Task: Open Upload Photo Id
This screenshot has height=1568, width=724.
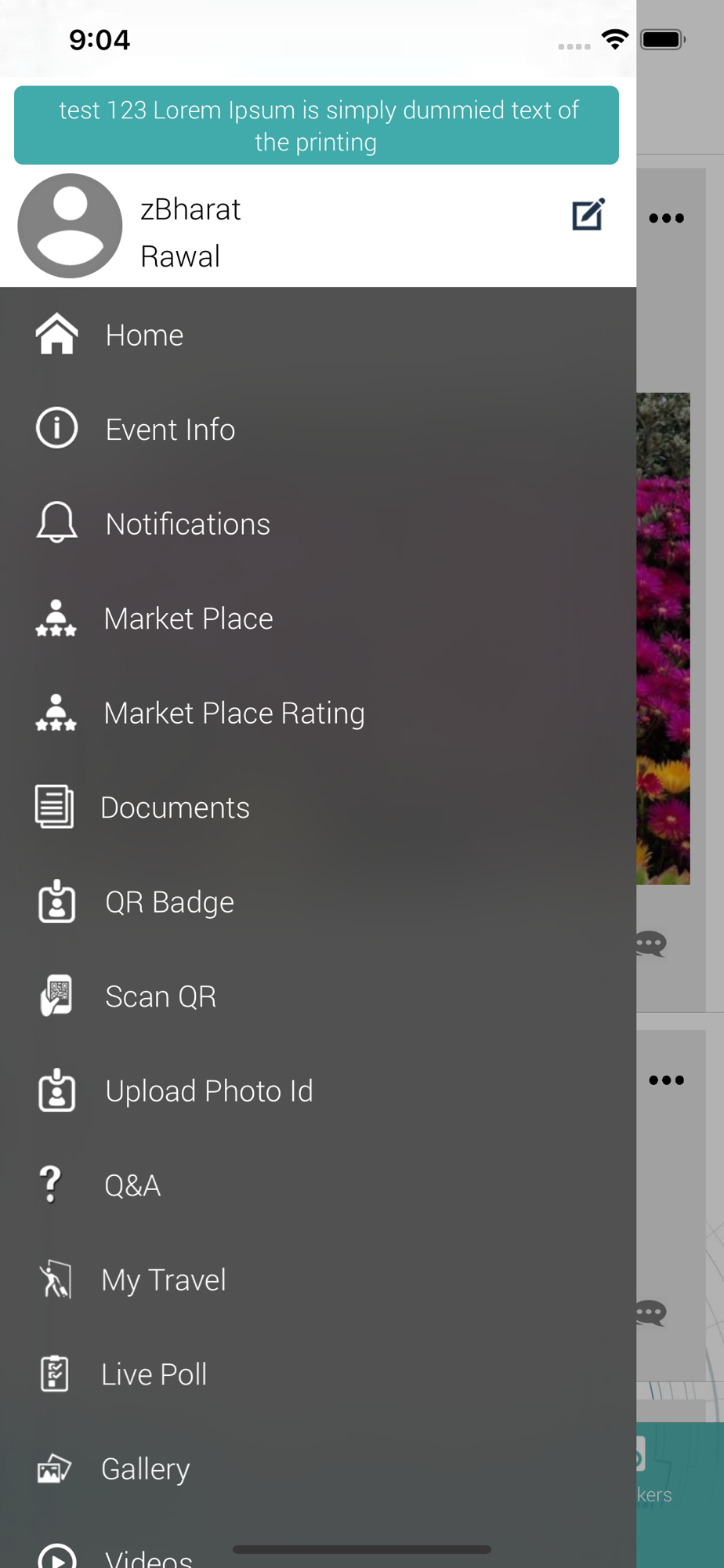Action: 318,1091
